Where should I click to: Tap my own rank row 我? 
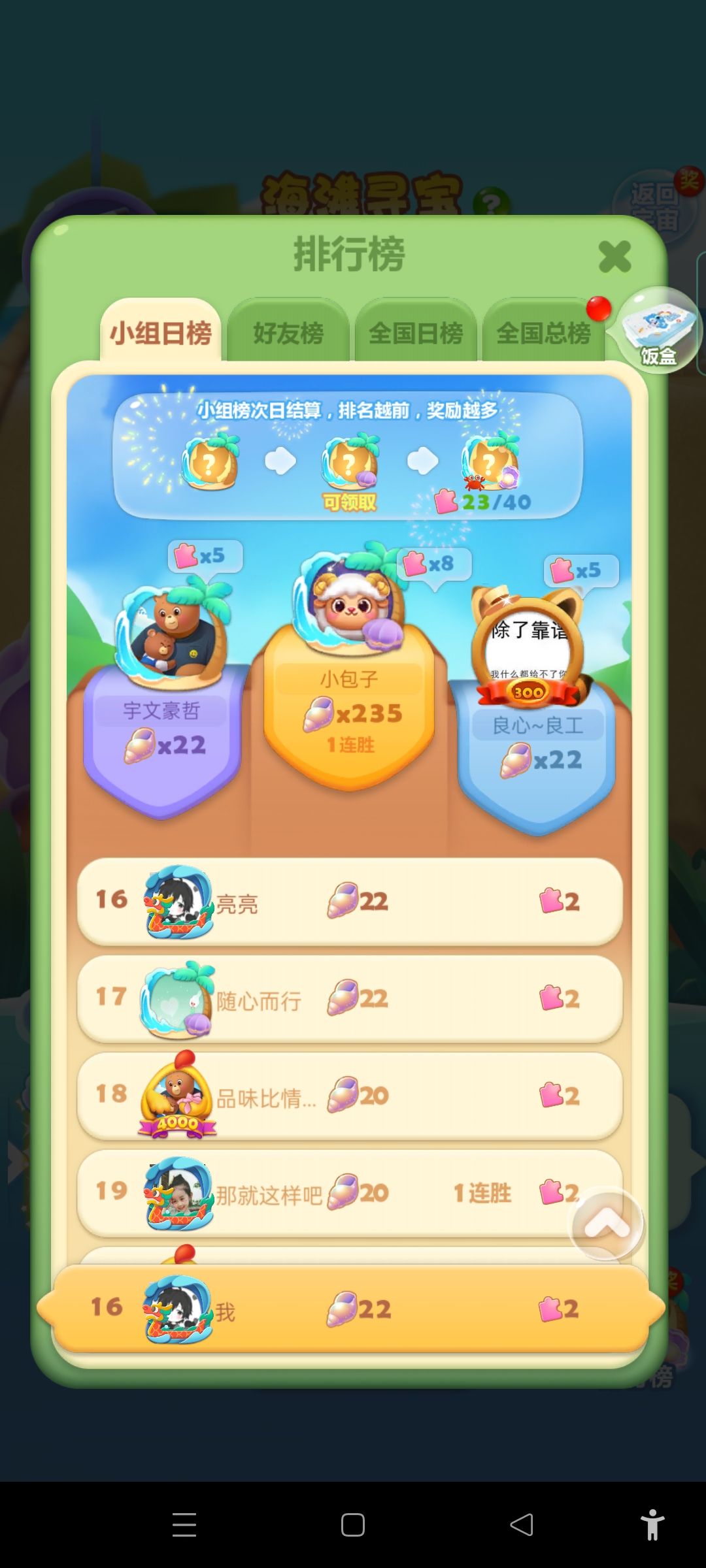click(351, 1309)
